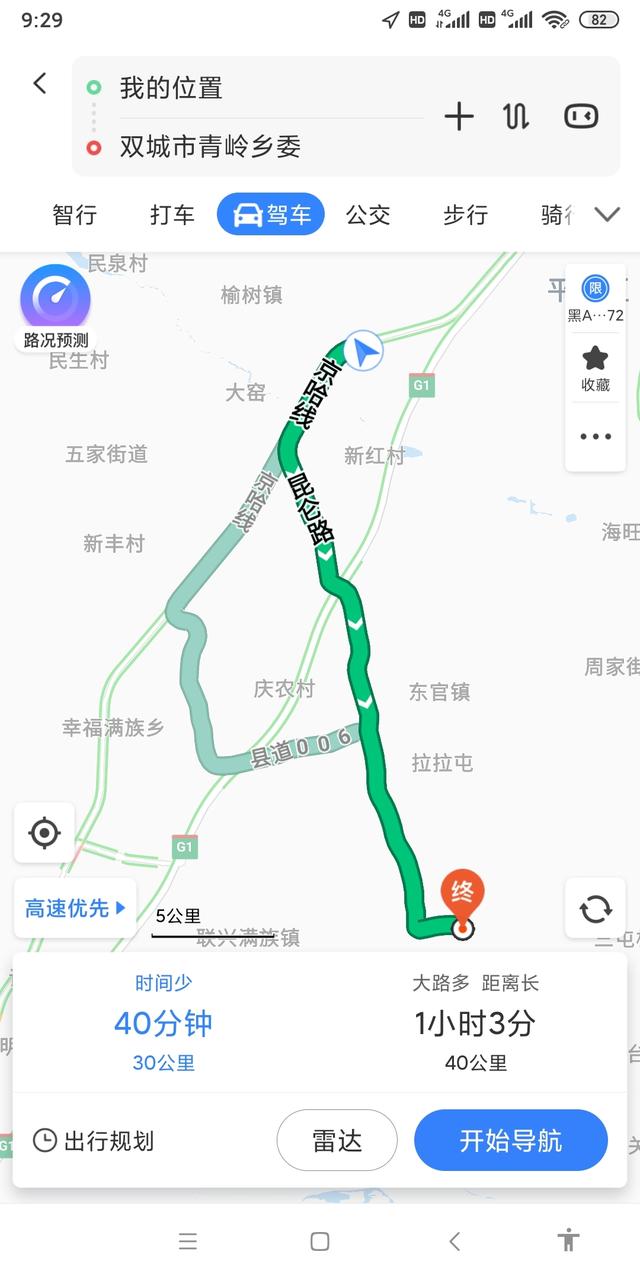Switch to the 打车 tab
Image resolution: width=640 pixels, height=1280 pixels.
pos(172,215)
